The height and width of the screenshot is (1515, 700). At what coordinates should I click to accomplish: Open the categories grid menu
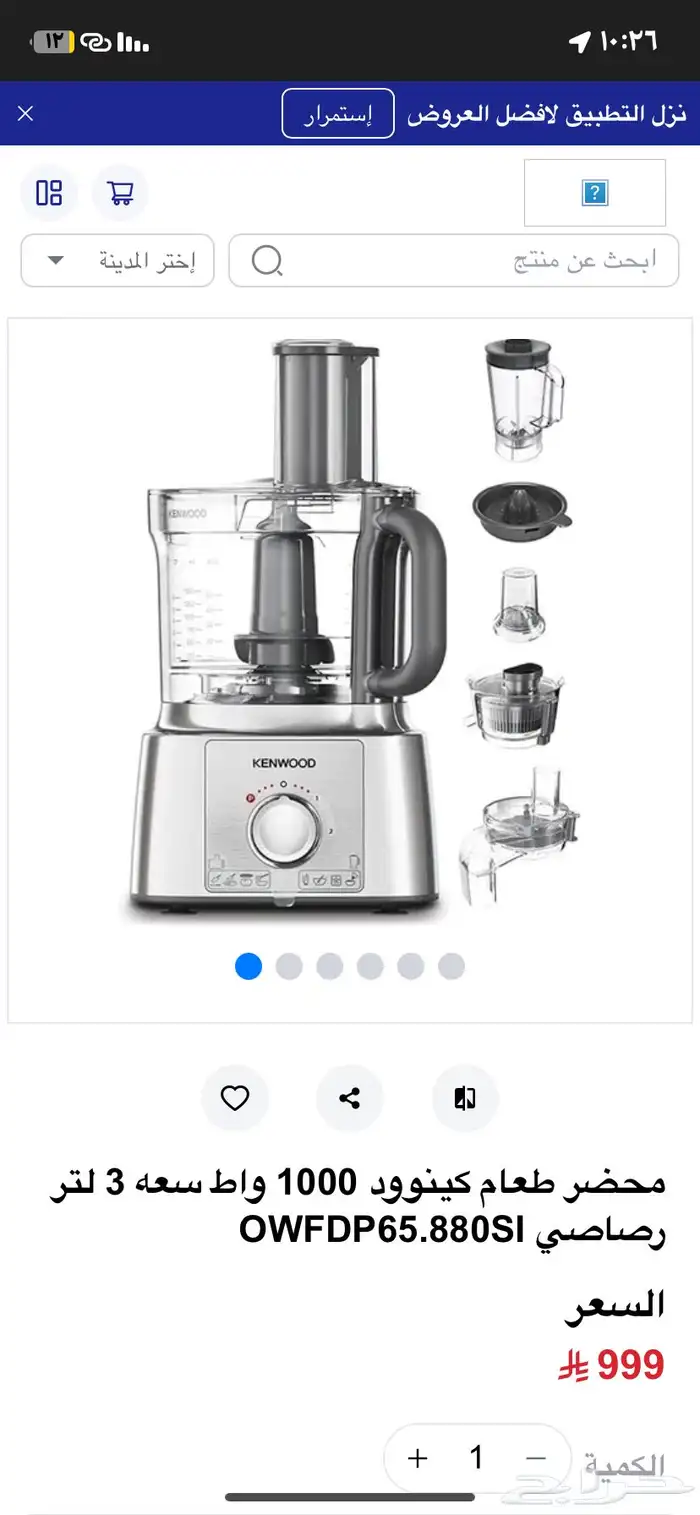point(49,193)
